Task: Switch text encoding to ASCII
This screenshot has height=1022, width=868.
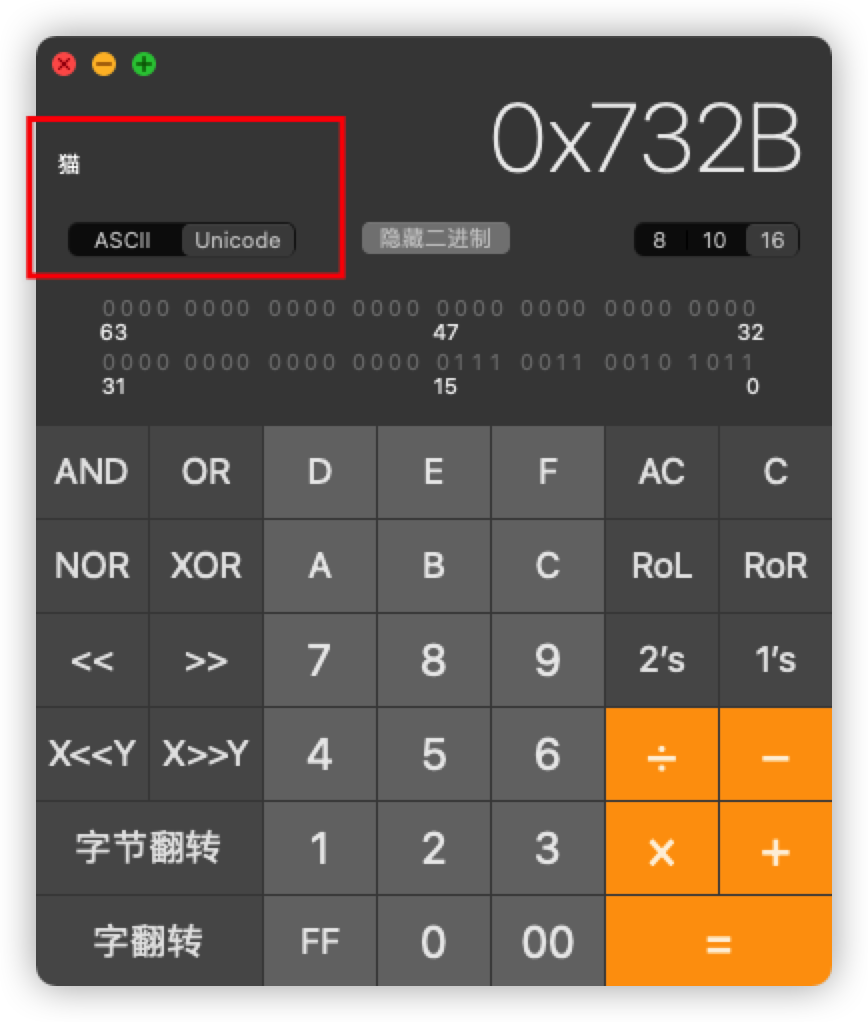Action: (x=123, y=240)
